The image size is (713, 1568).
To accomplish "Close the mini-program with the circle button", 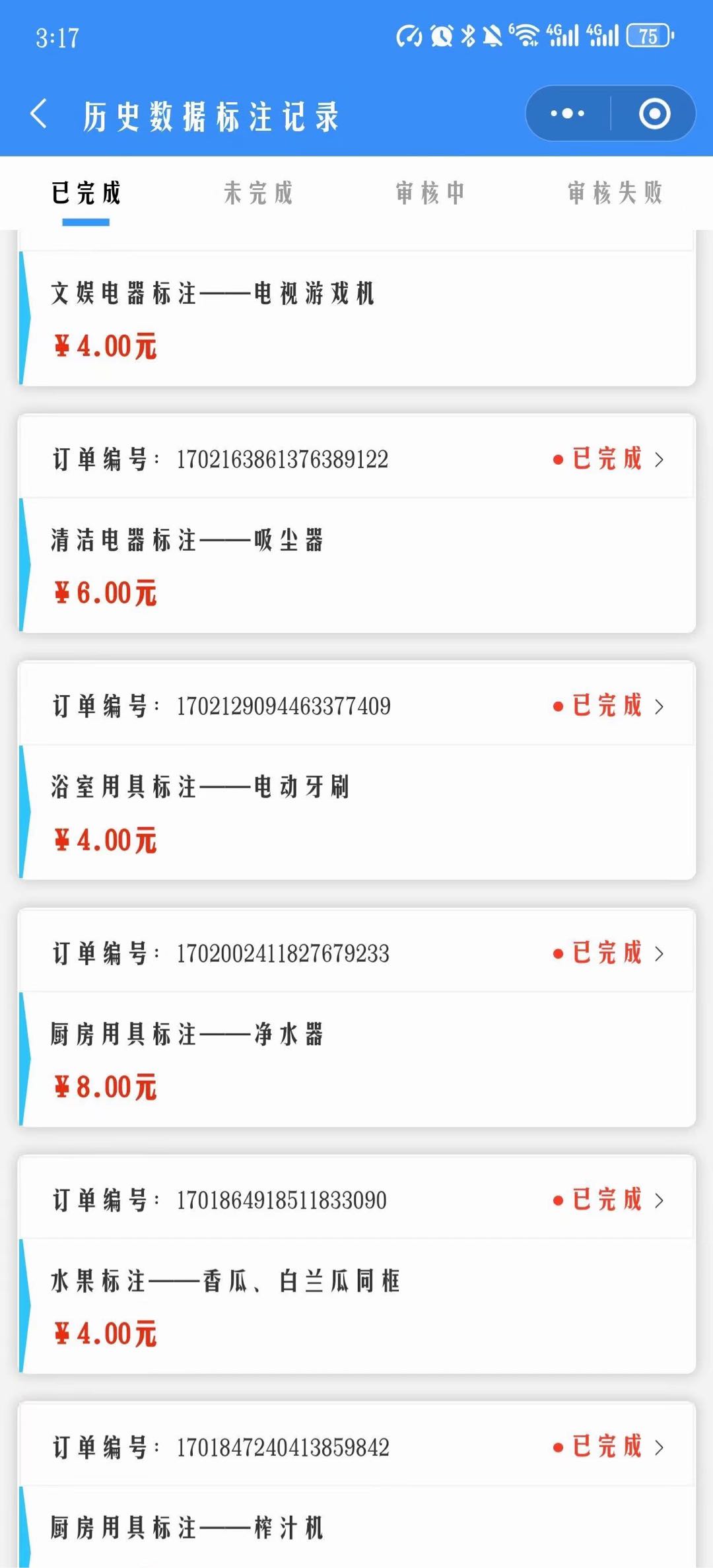I will pyautogui.click(x=654, y=114).
